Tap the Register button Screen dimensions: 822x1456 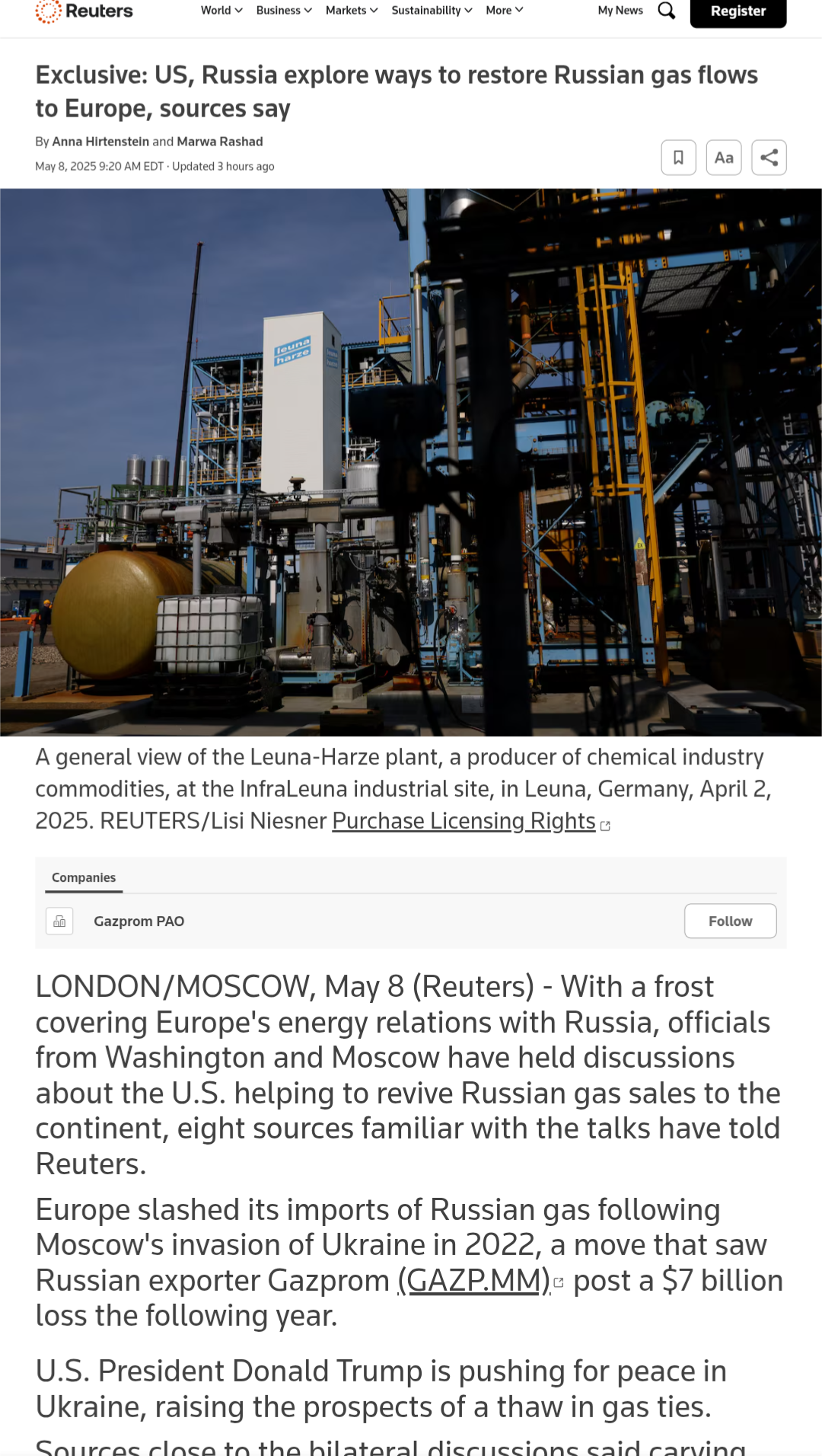pyautogui.click(x=738, y=11)
